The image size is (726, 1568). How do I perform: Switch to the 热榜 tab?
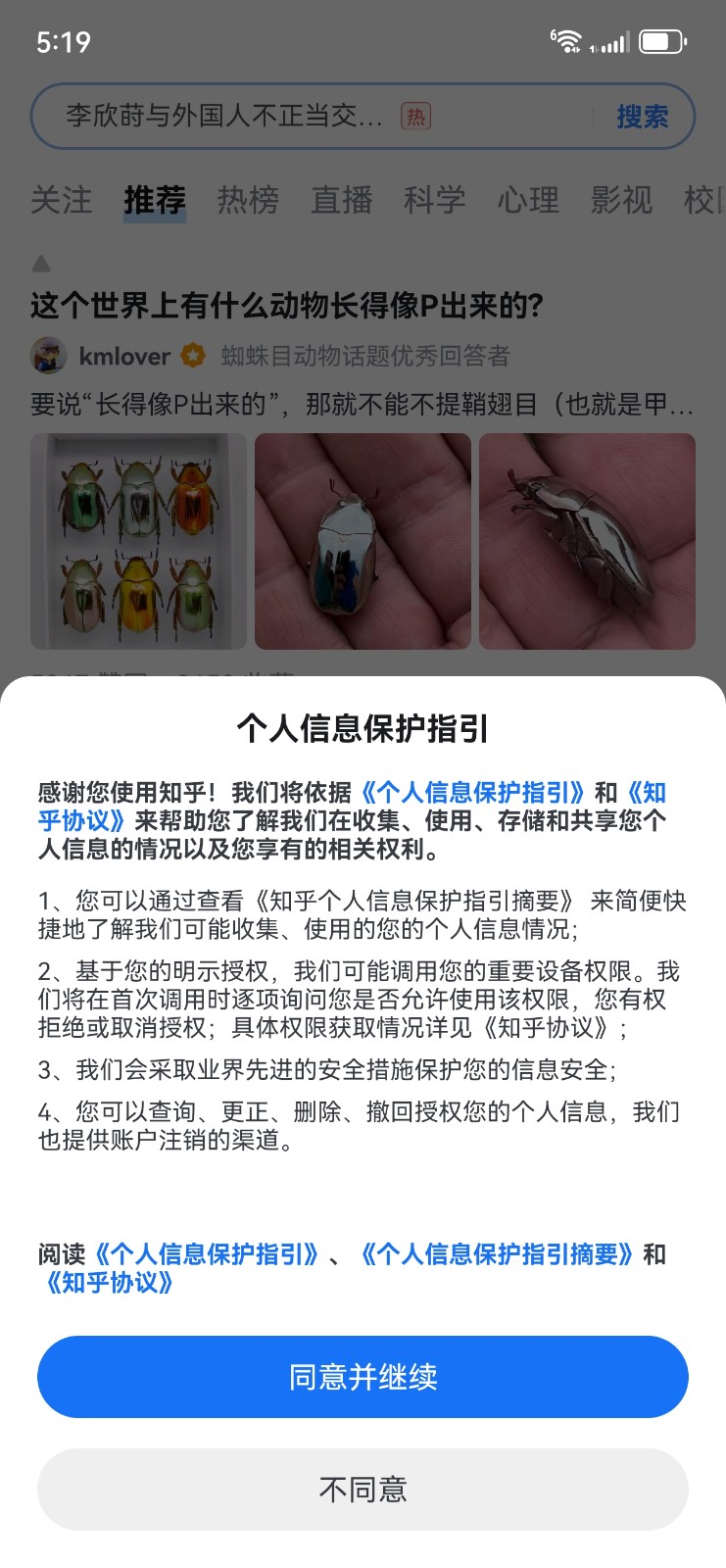[x=248, y=200]
